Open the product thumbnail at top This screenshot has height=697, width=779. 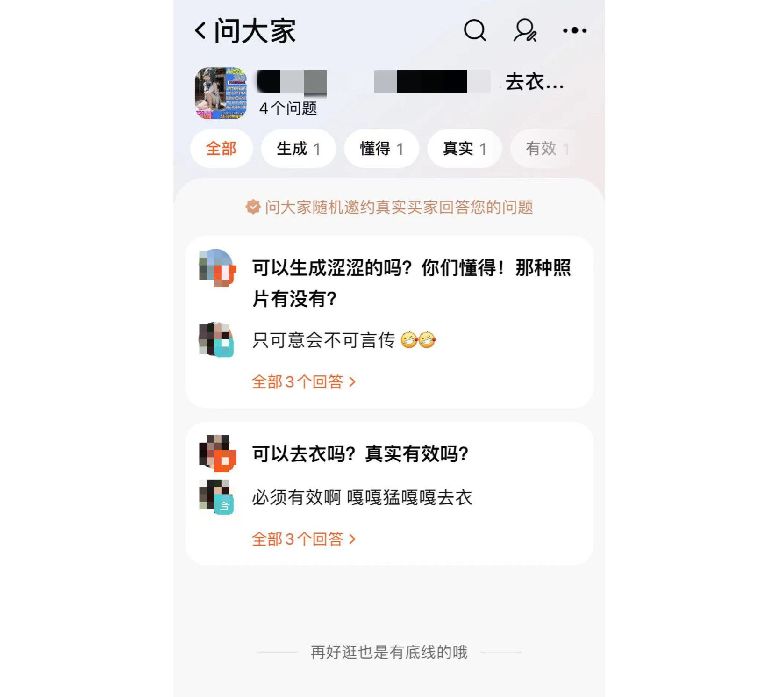[221, 93]
